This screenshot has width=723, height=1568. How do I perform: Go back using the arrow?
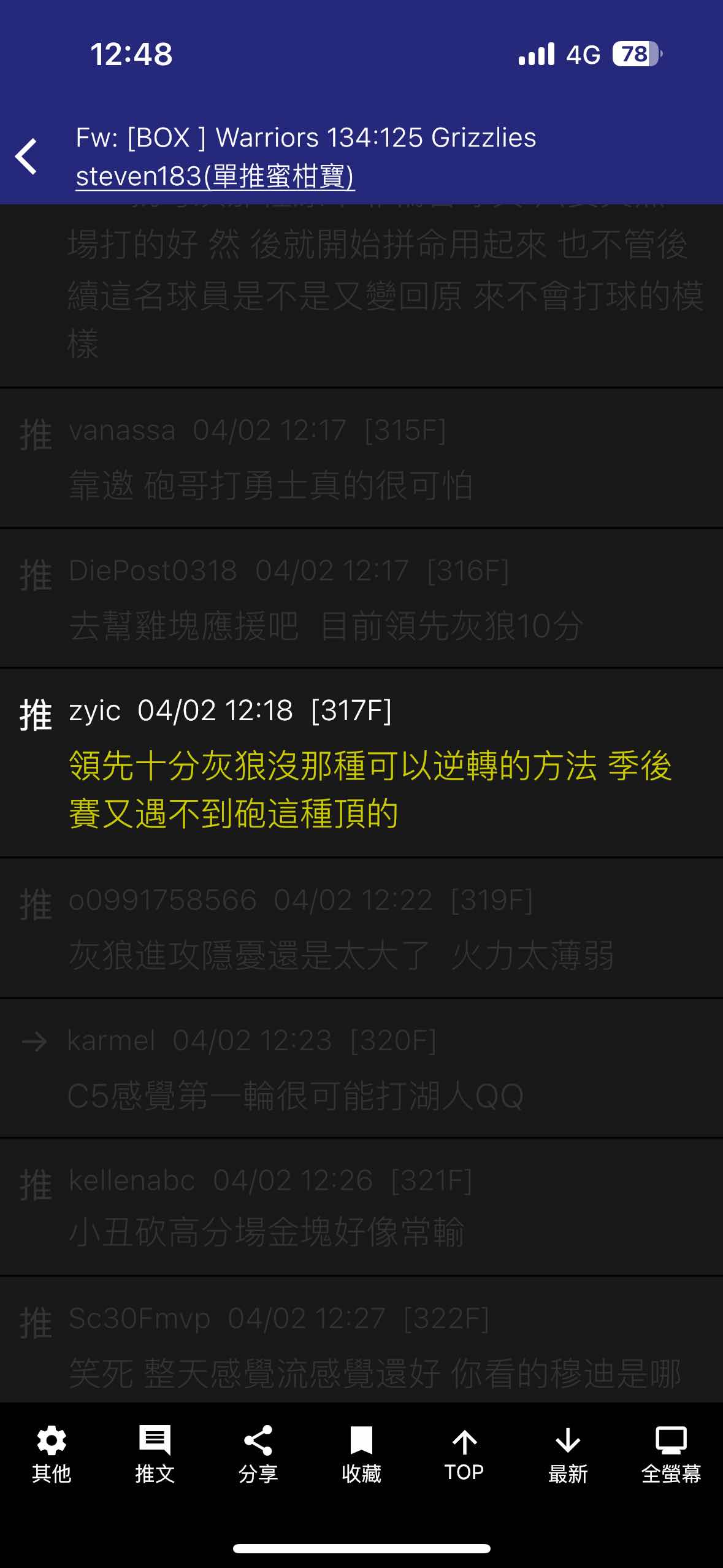[26, 156]
